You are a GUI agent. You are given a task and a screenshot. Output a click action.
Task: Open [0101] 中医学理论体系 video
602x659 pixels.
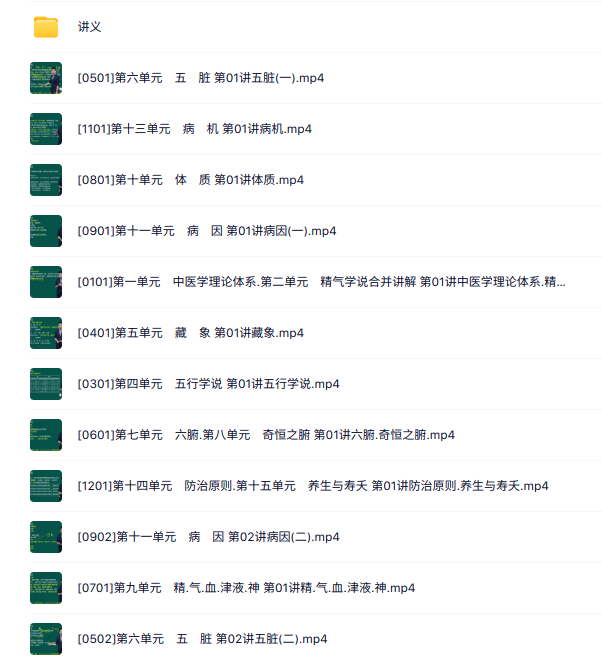320,282
